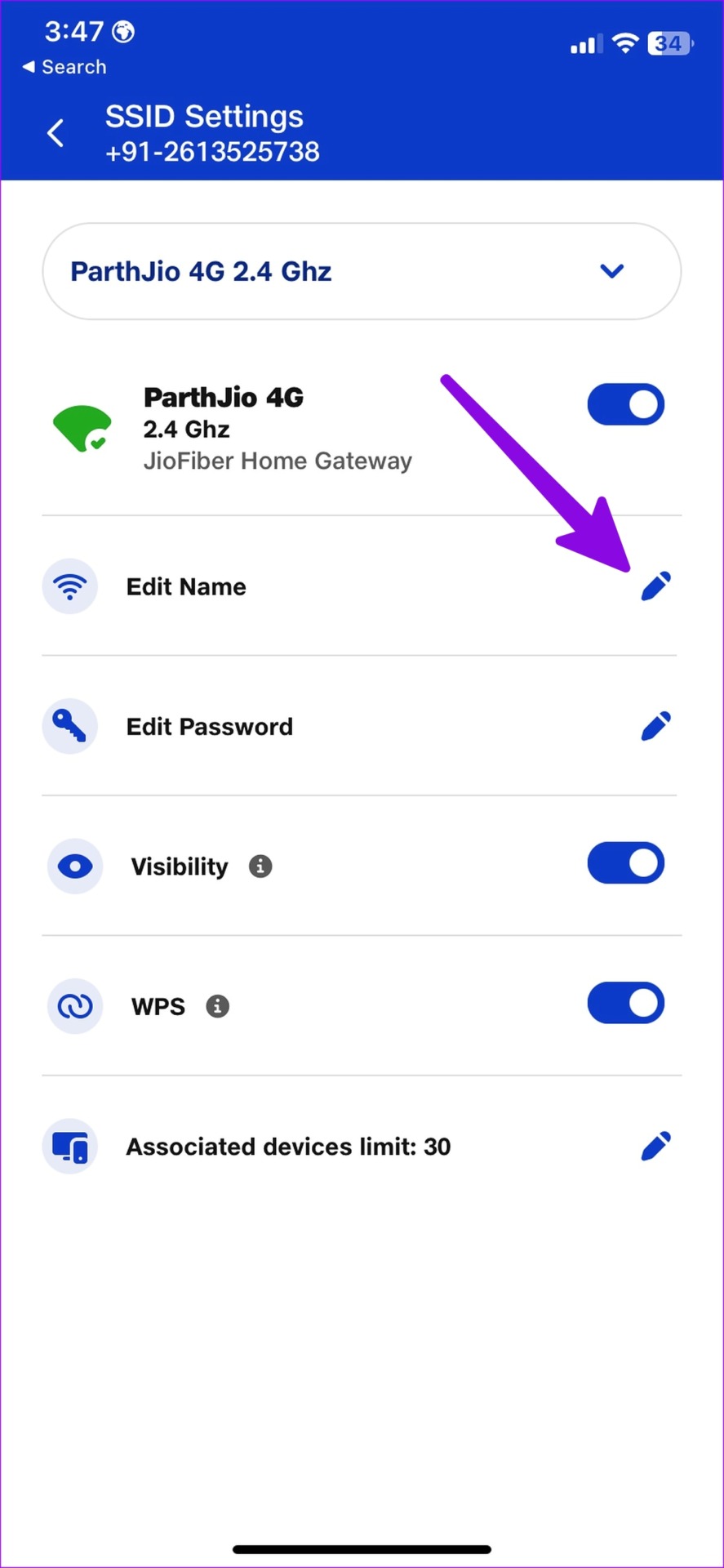Disable the WPS toggle
This screenshot has width=724, height=1568.
[625, 1004]
